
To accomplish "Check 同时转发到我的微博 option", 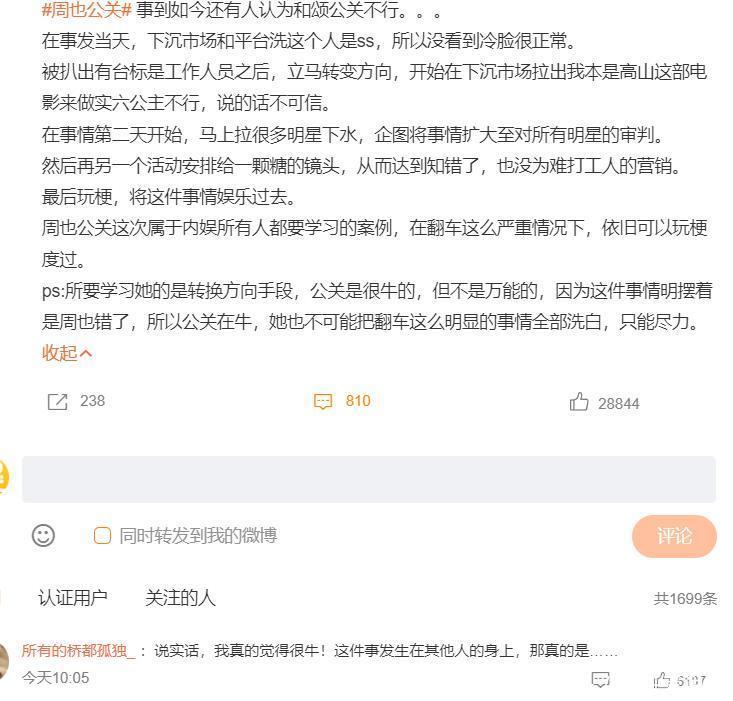I will tap(102, 536).
